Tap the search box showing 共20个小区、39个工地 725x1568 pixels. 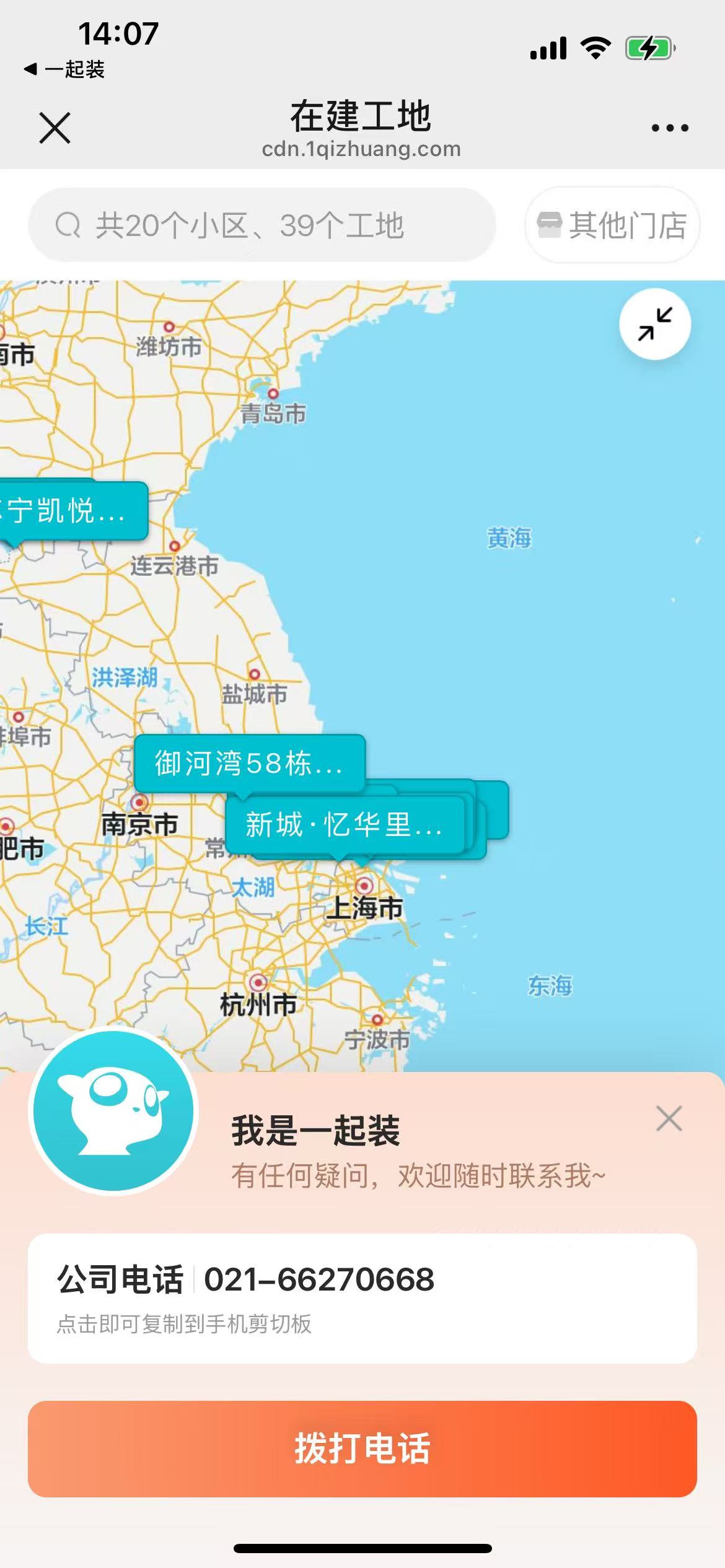pos(261,225)
